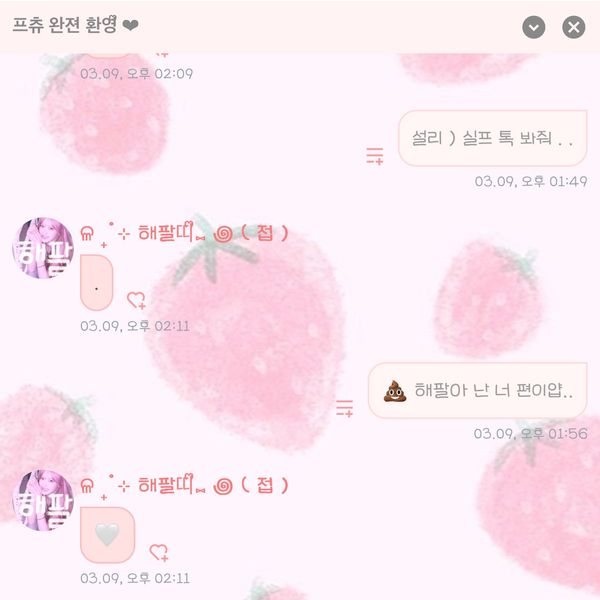Screen dimensions: 600x600
Task: Close the 프츄 완전 환영 chat window
Action: pos(573,27)
